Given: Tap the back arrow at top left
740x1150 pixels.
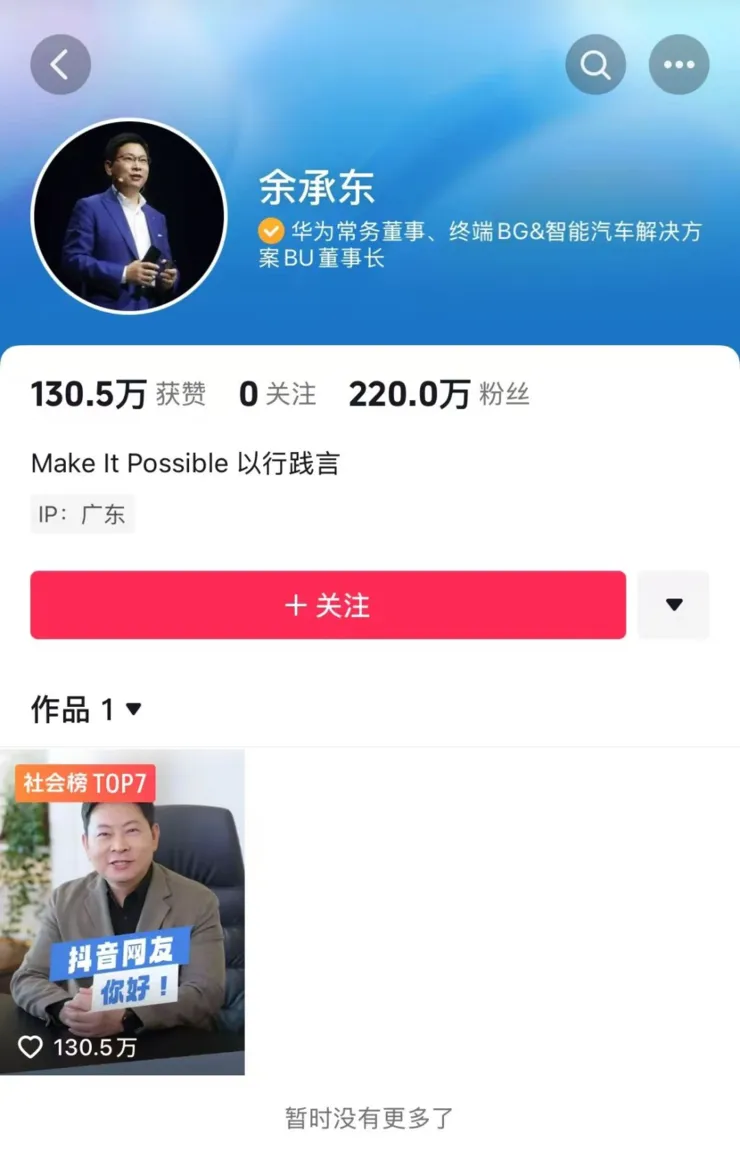Looking at the screenshot, I should [x=62, y=64].
